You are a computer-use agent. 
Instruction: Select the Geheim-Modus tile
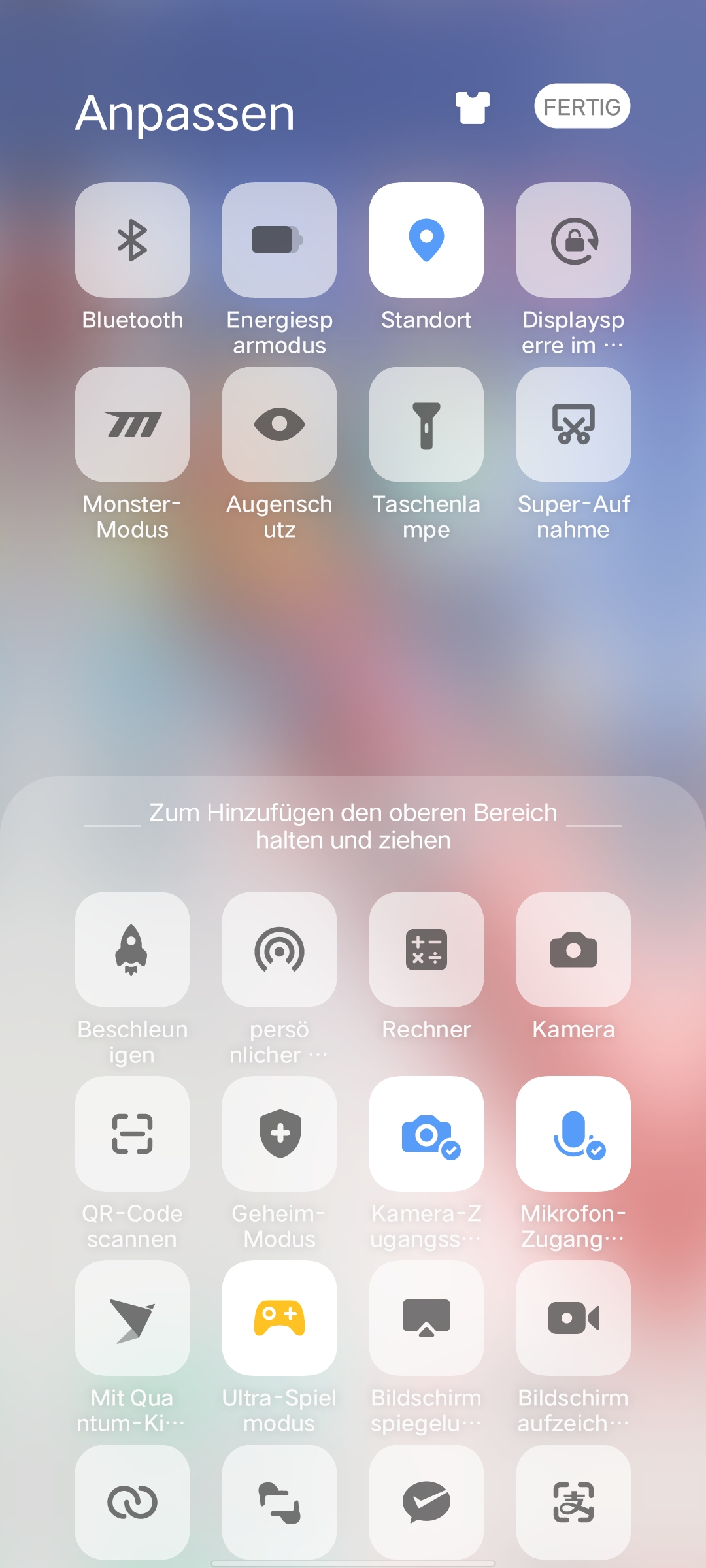click(x=279, y=1134)
